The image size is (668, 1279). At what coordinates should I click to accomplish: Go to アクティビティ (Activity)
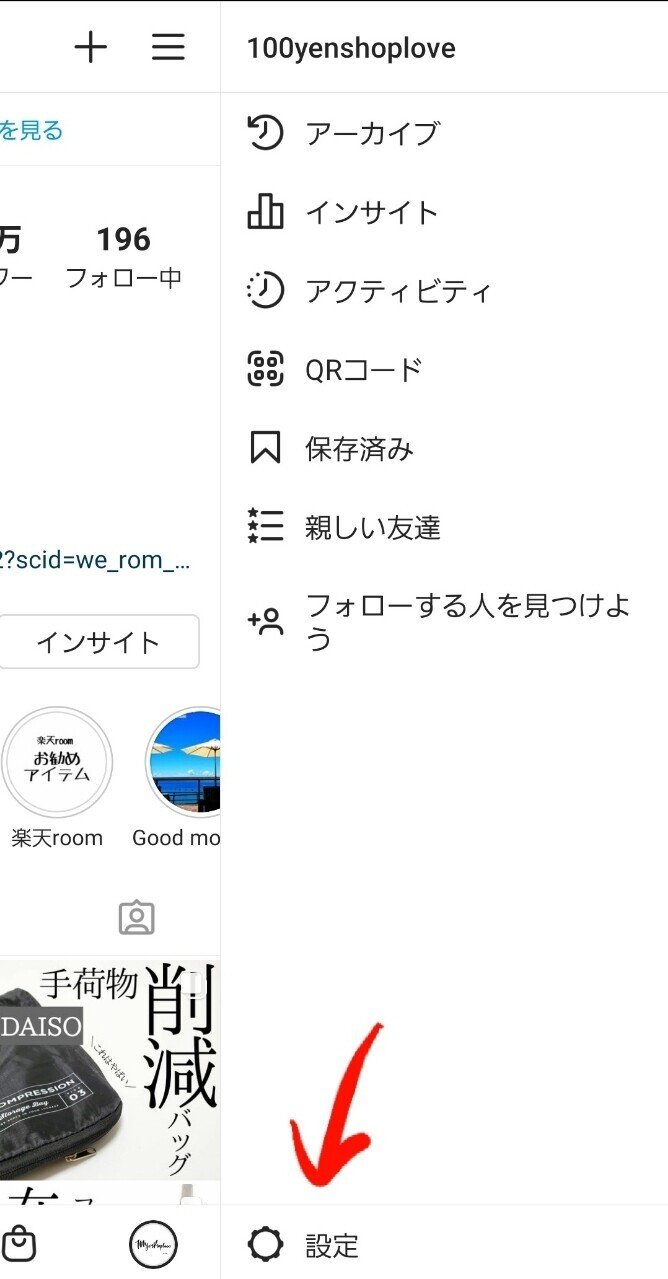397,291
